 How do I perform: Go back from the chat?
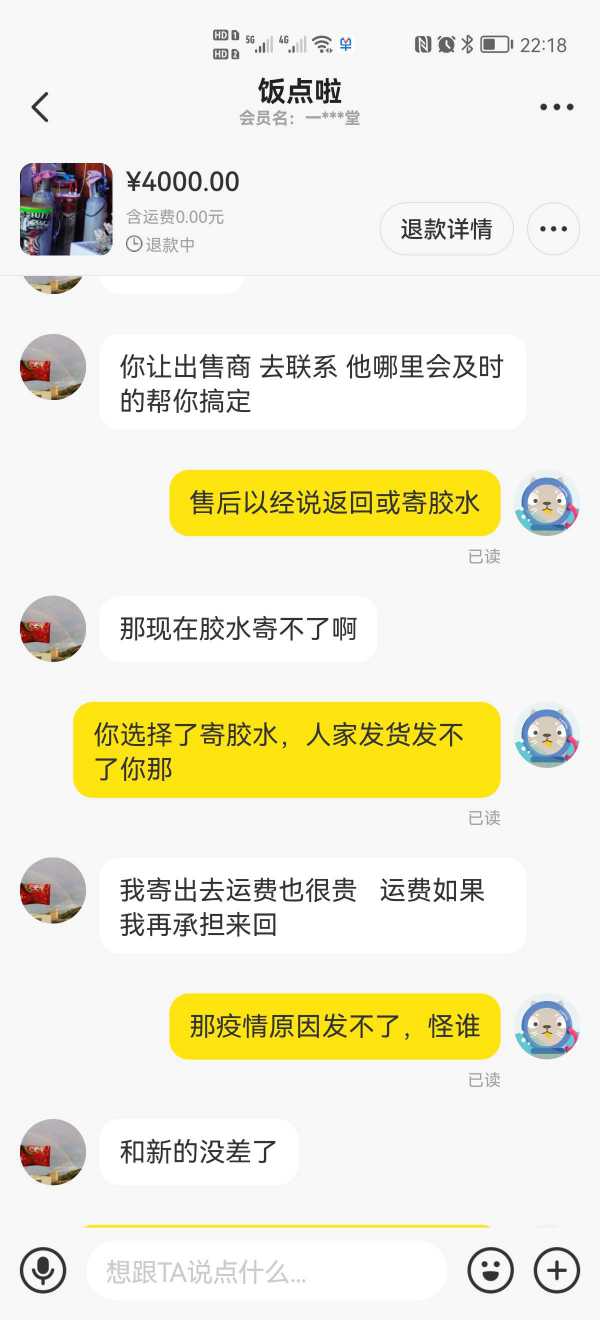(40, 107)
